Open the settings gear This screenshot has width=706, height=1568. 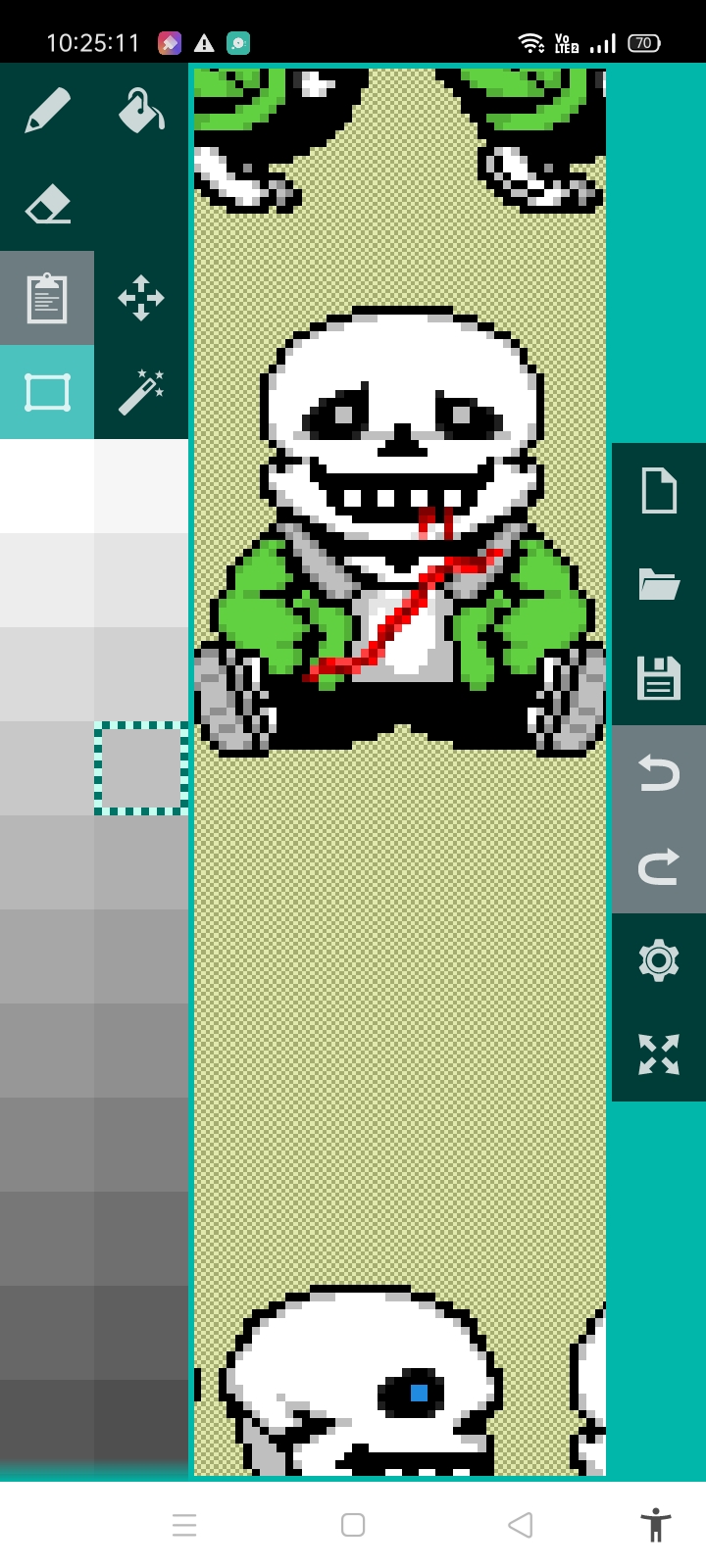(659, 960)
